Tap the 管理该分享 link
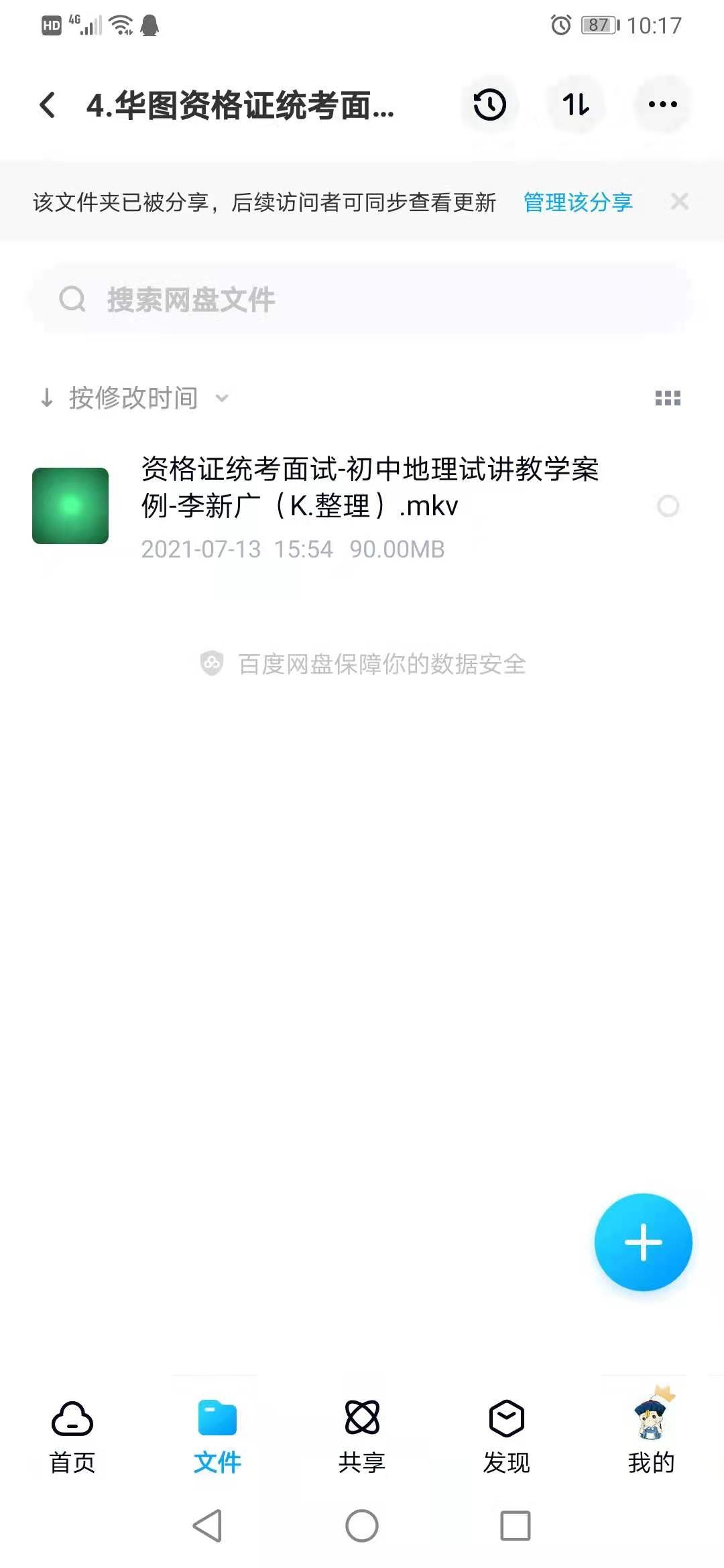This screenshot has height=1568, width=724. pyautogui.click(x=577, y=202)
